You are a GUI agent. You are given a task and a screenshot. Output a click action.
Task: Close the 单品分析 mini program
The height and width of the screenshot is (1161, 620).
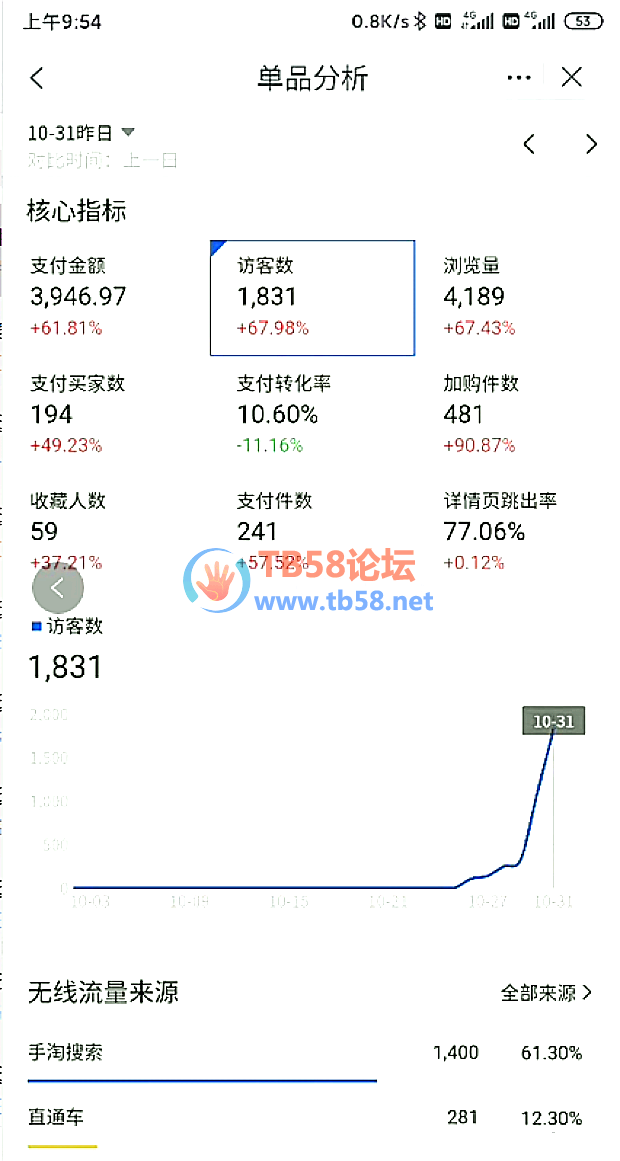coord(572,78)
